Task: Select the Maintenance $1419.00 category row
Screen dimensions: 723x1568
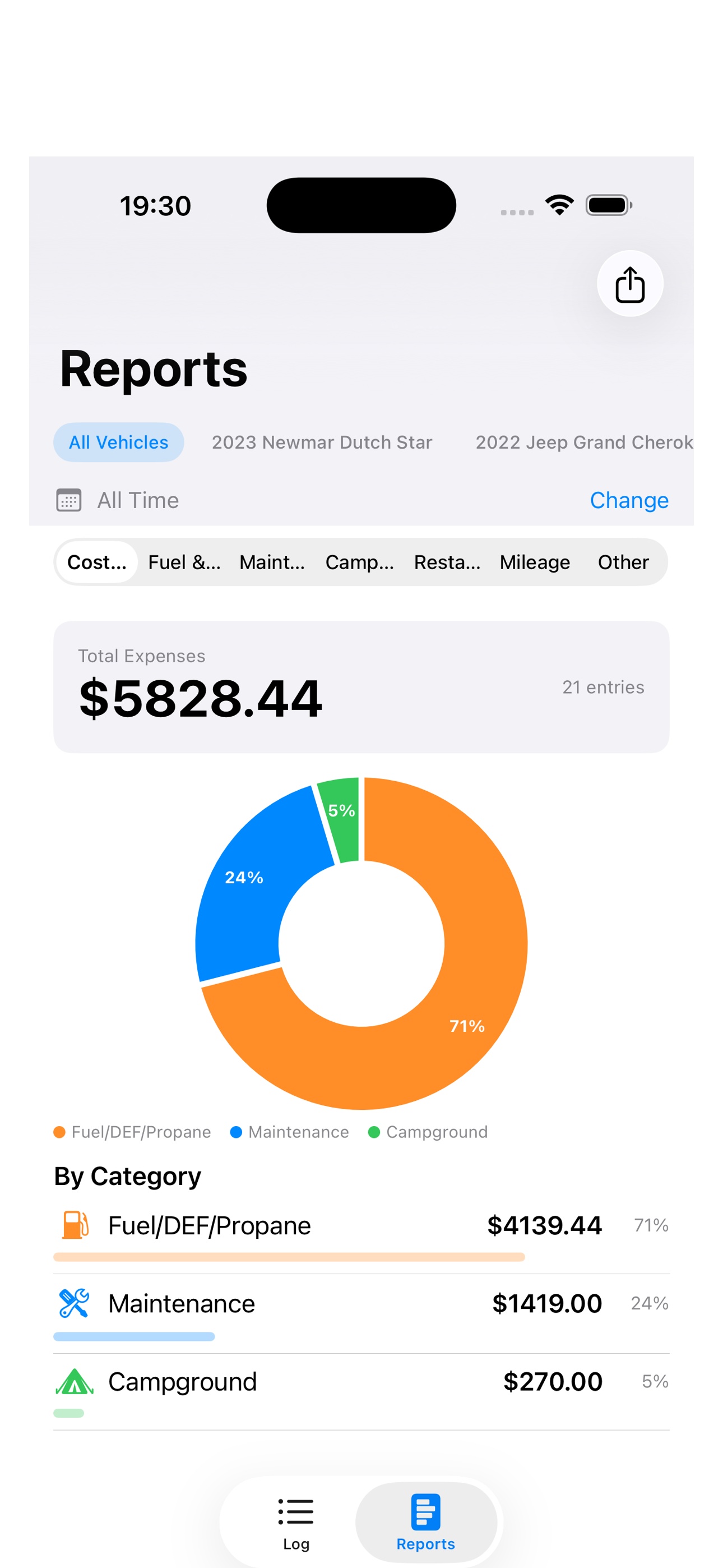Action: [x=361, y=1303]
